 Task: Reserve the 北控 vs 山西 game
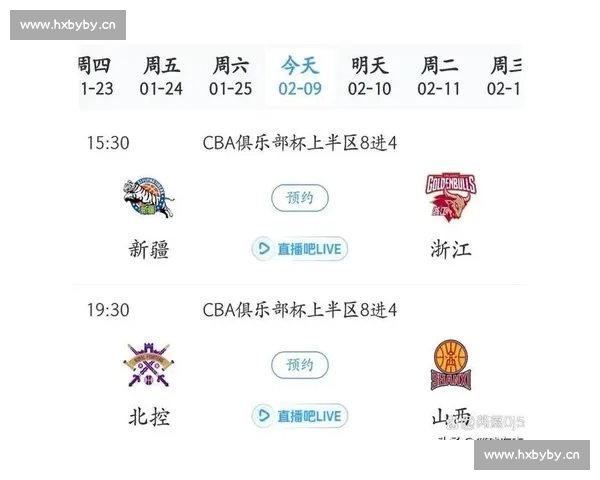coord(300,365)
